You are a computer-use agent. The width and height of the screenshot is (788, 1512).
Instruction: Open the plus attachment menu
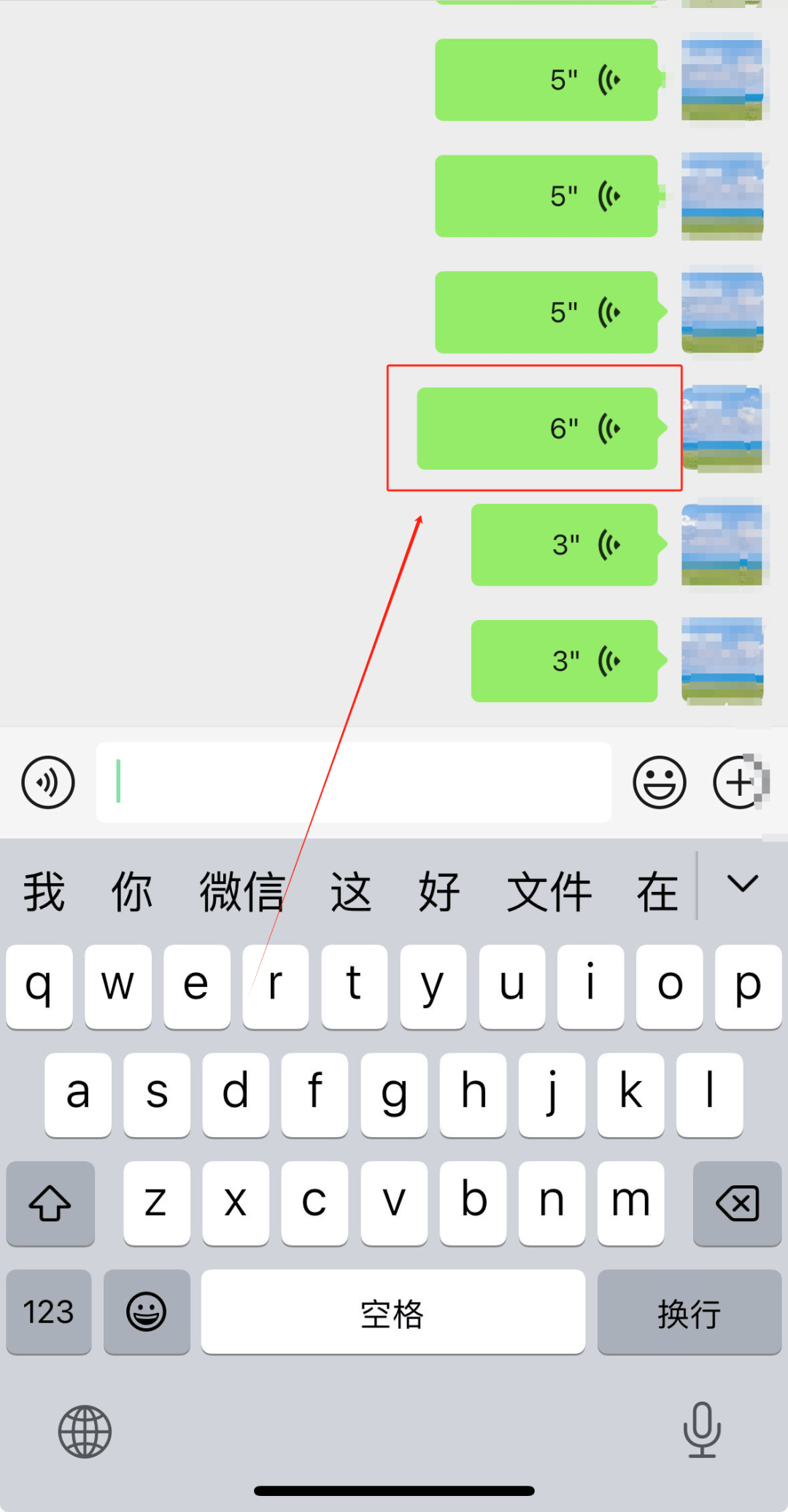[739, 783]
